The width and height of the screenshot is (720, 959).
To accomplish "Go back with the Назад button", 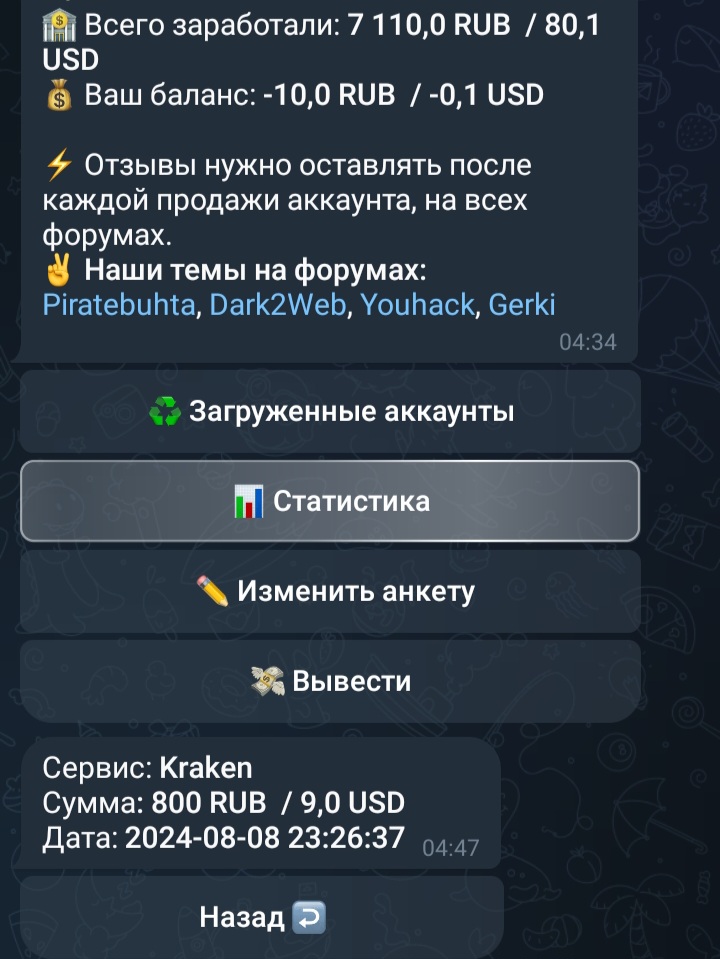I will tap(262, 917).
